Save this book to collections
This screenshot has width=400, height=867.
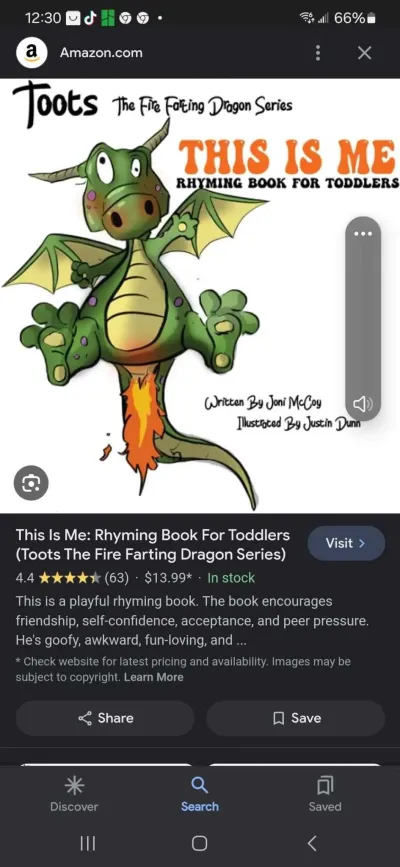295,718
